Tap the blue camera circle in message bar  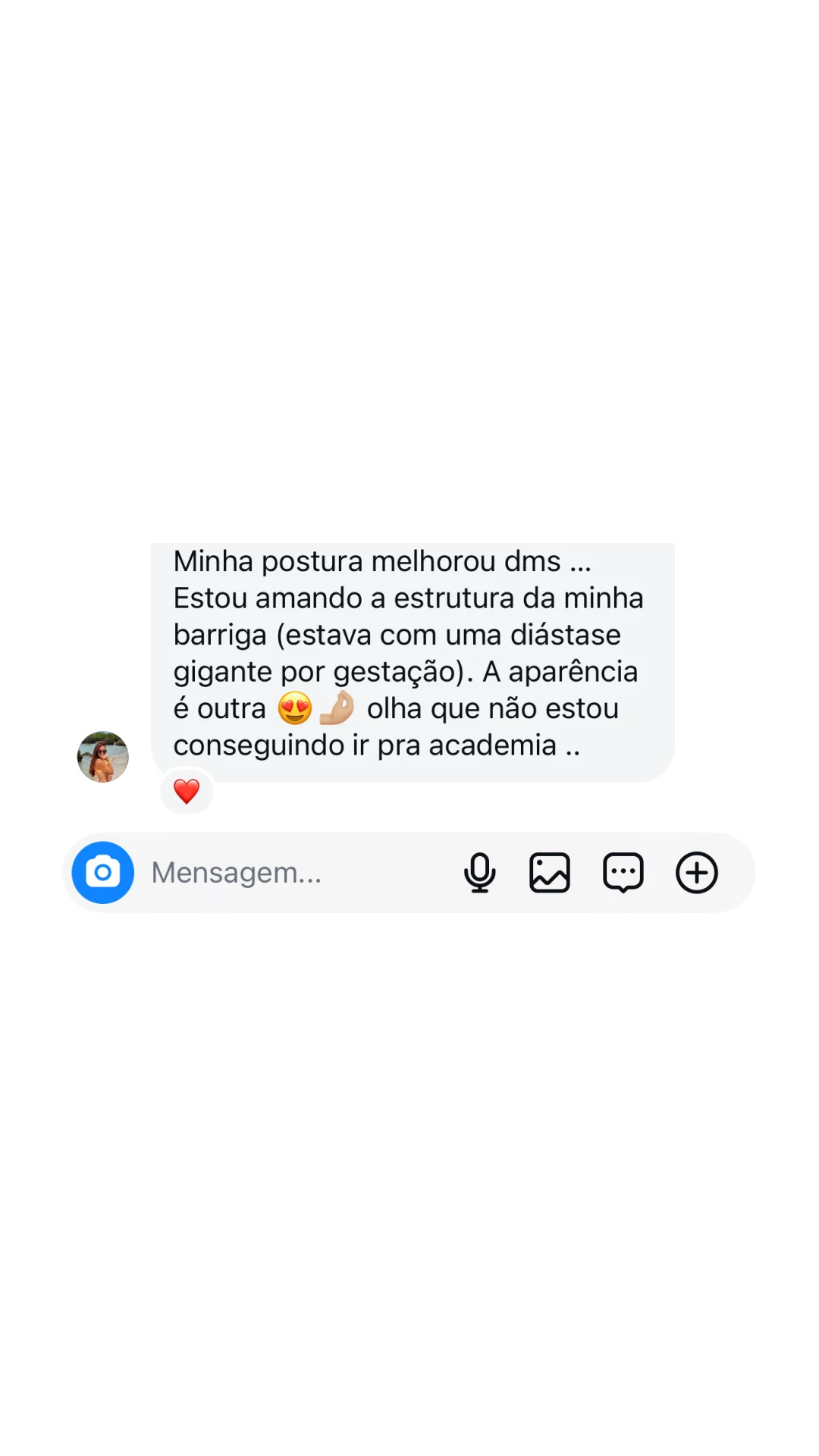pos(102,872)
